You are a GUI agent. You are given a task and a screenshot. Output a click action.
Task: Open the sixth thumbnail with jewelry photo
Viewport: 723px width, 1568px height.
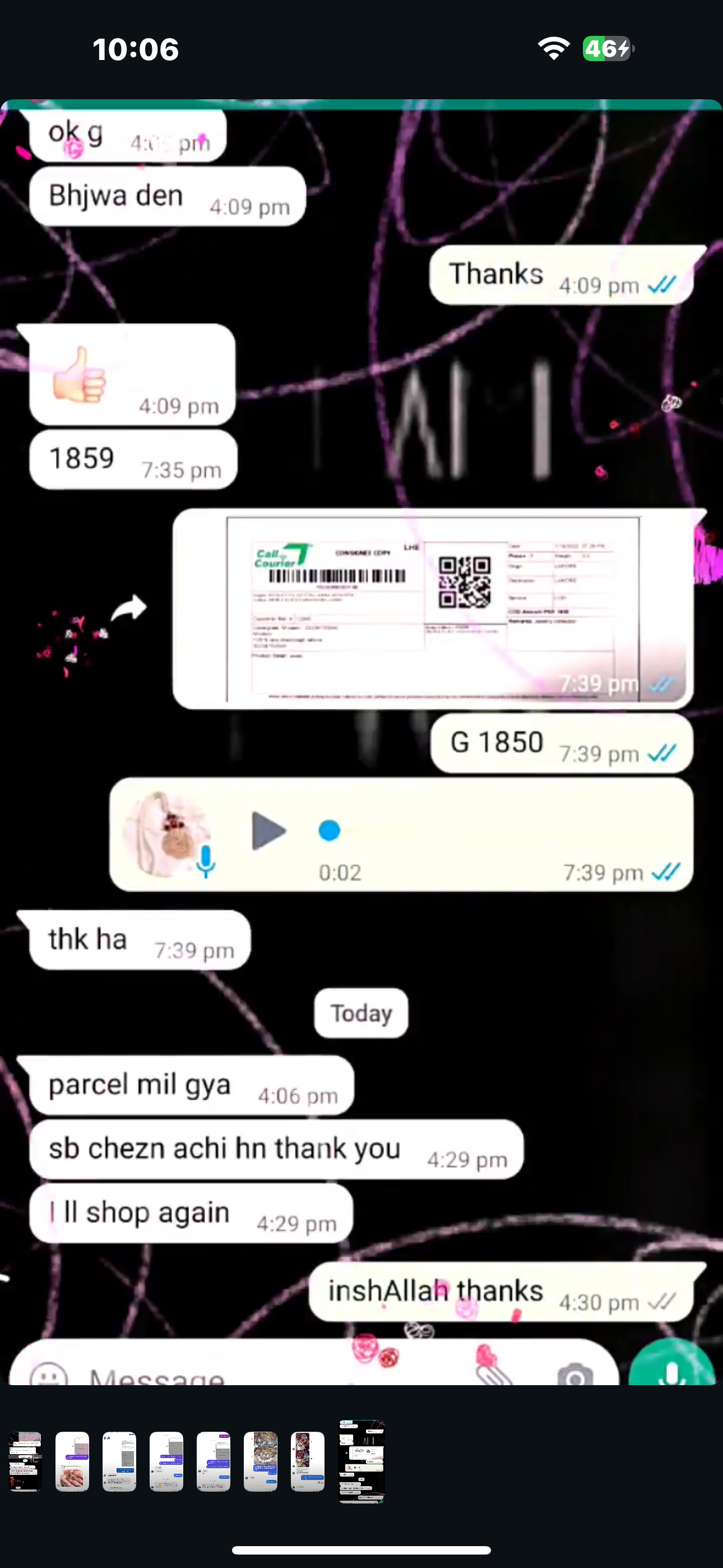[261, 1461]
